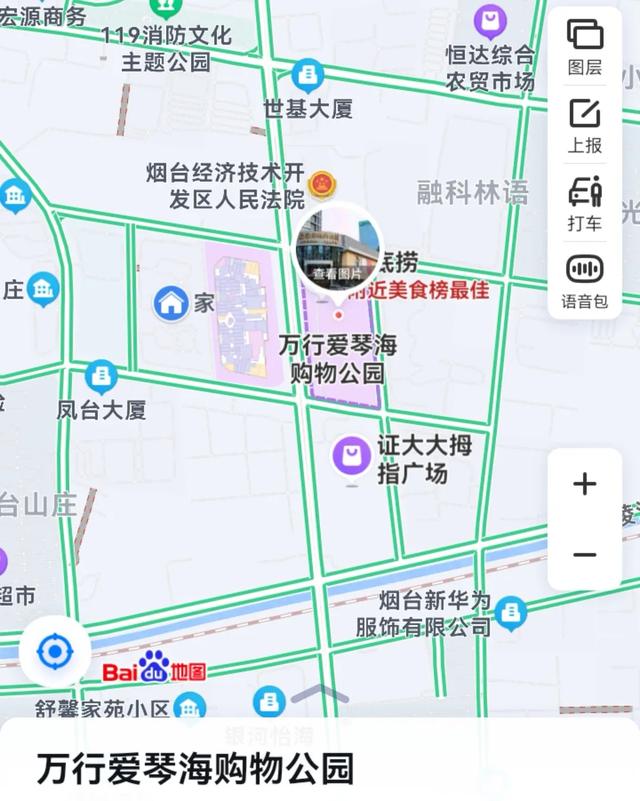Viewport: 640px width, 801px height.
Task: Open the 图层 map layers panel
Action: pos(585,47)
